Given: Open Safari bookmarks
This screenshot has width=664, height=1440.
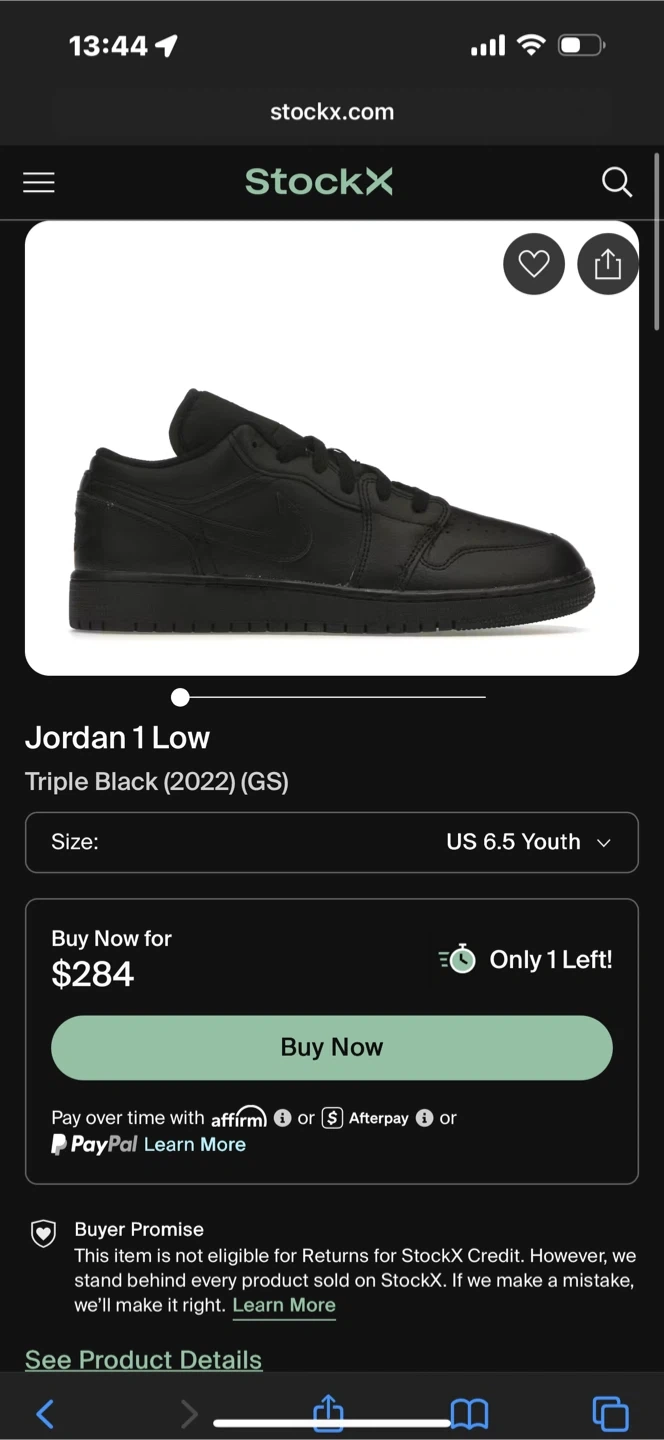Looking at the screenshot, I should point(469,1414).
